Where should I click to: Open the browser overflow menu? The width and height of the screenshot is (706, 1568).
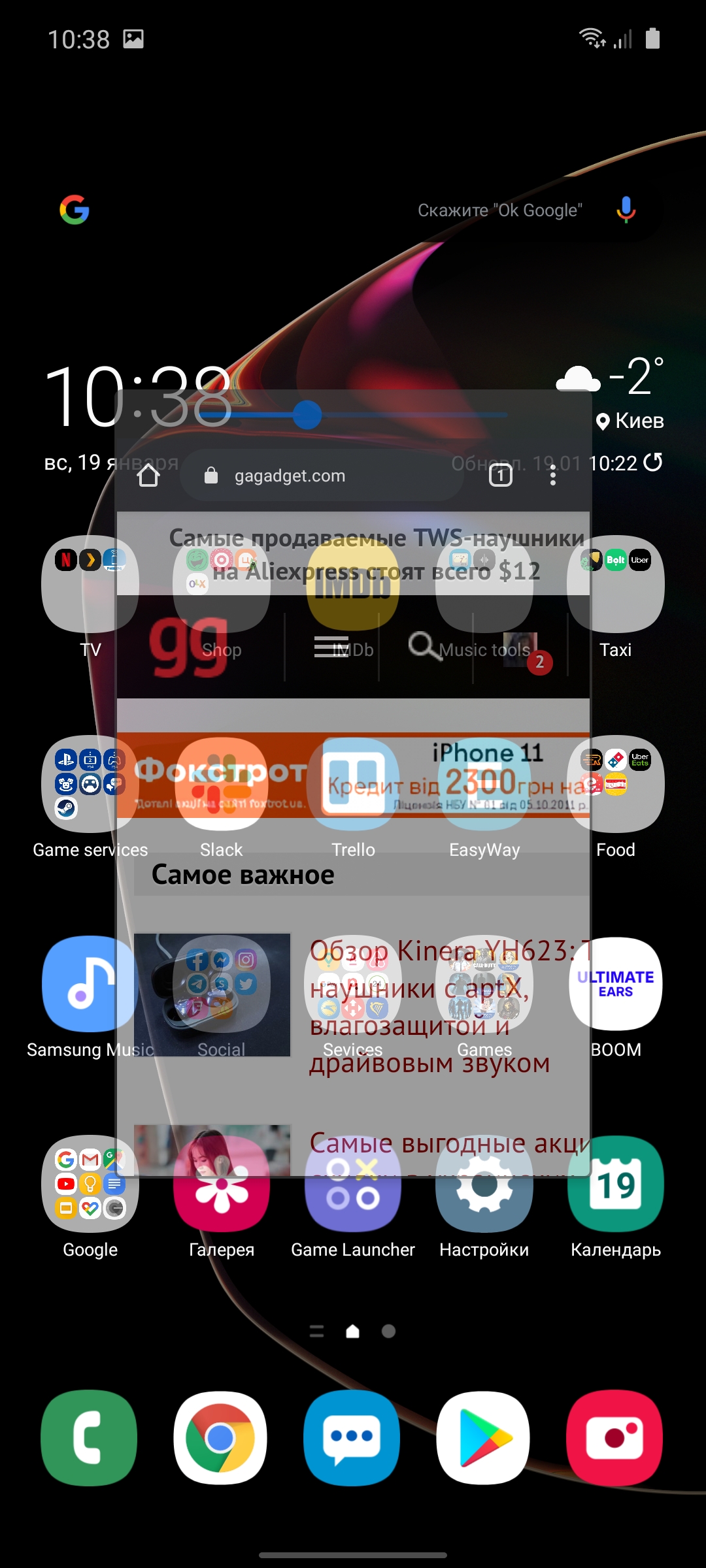click(x=553, y=475)
